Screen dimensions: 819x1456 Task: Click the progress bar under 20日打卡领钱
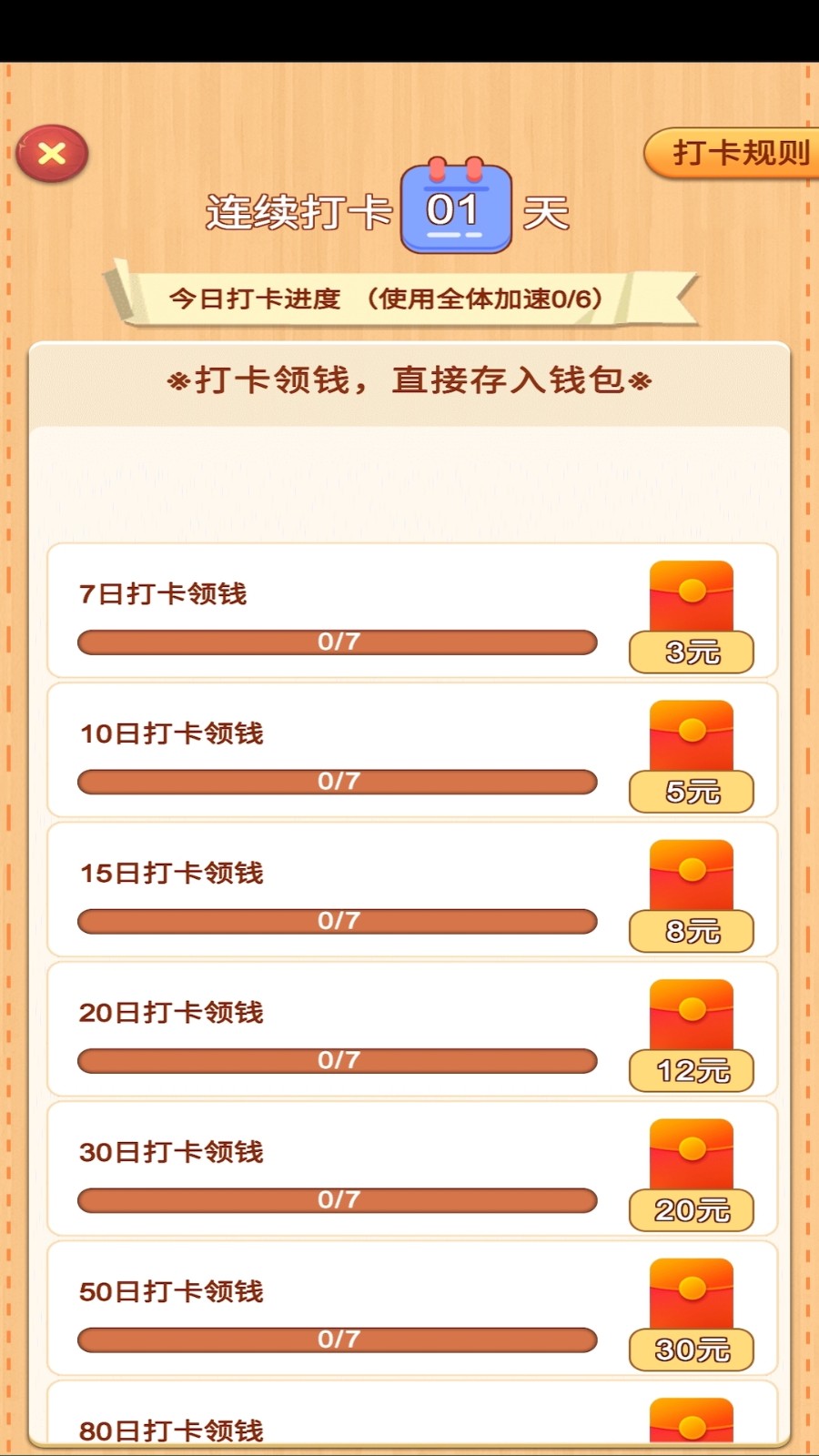coord(338,1058)
